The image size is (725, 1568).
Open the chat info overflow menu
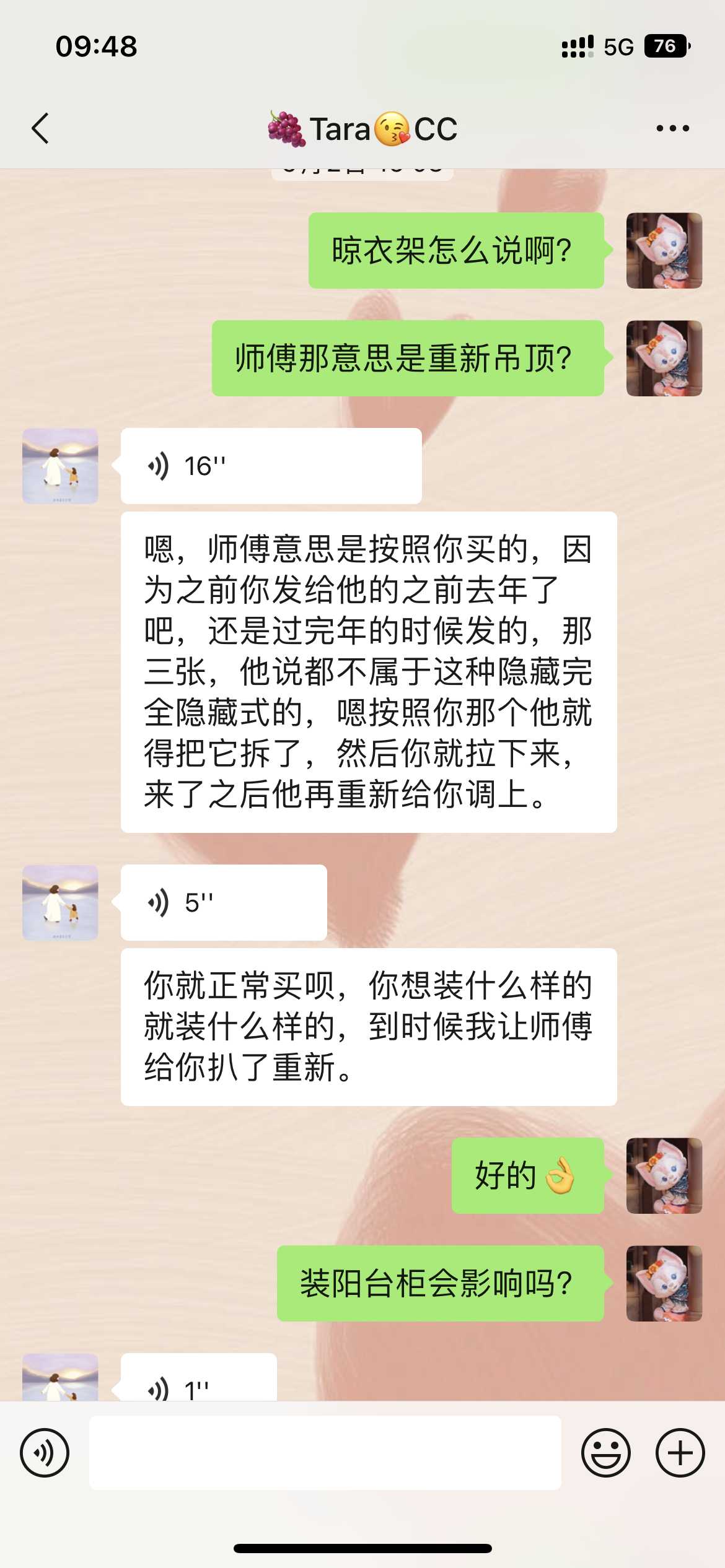click(x=672, y=129)
